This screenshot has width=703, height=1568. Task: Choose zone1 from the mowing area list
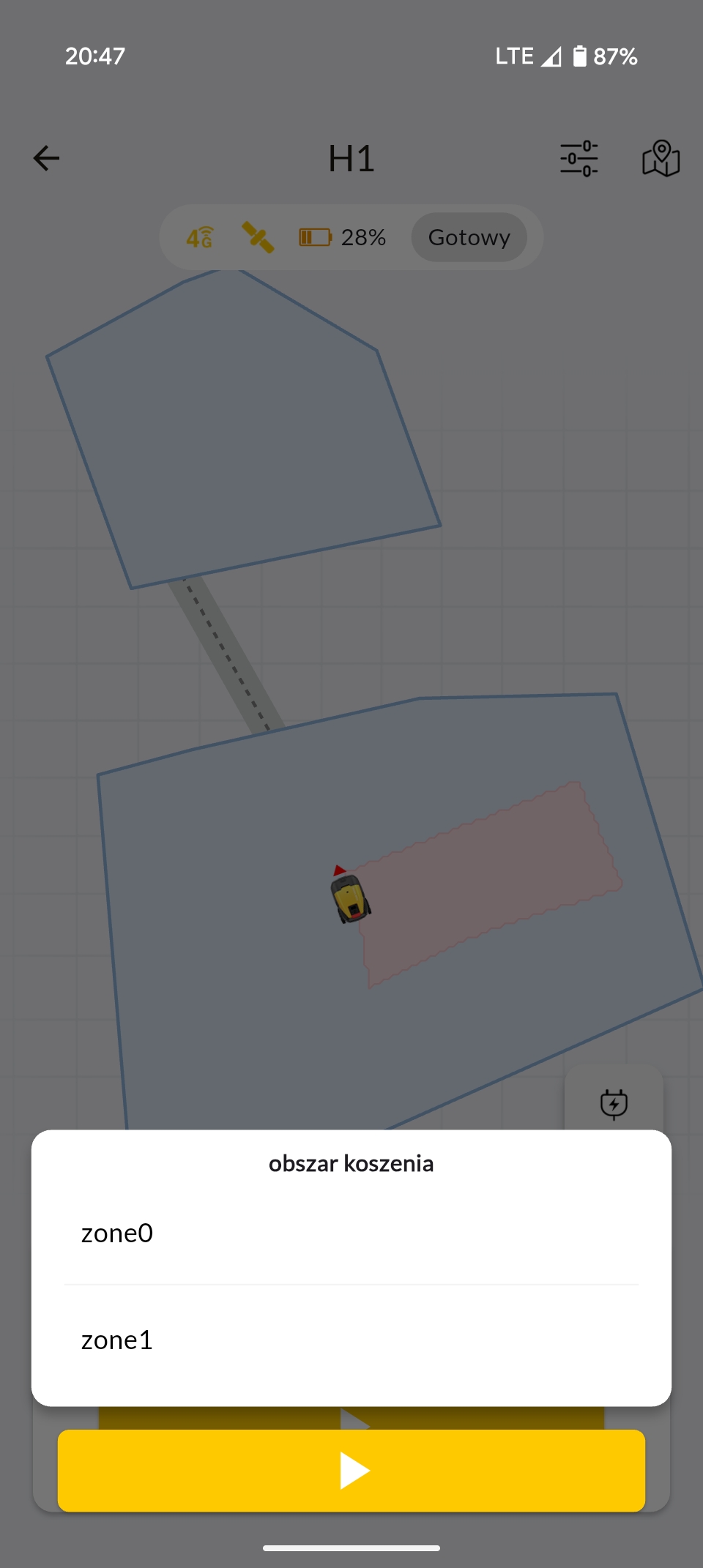tap(351, 1340)
